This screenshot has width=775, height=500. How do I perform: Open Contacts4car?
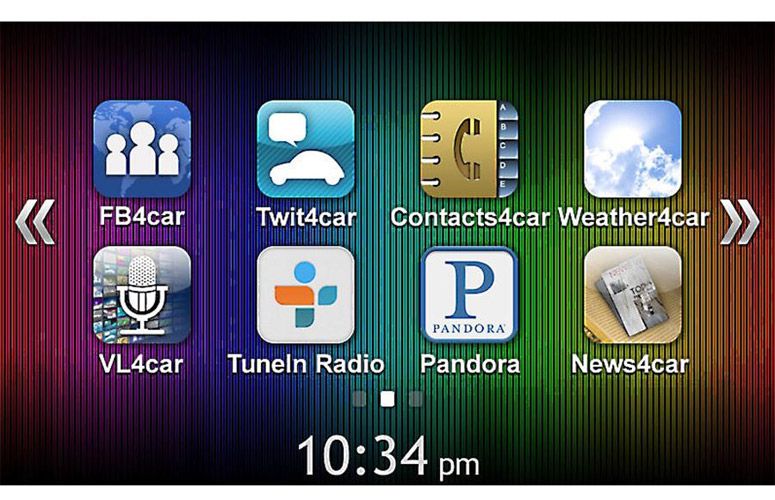click(469, 149)
